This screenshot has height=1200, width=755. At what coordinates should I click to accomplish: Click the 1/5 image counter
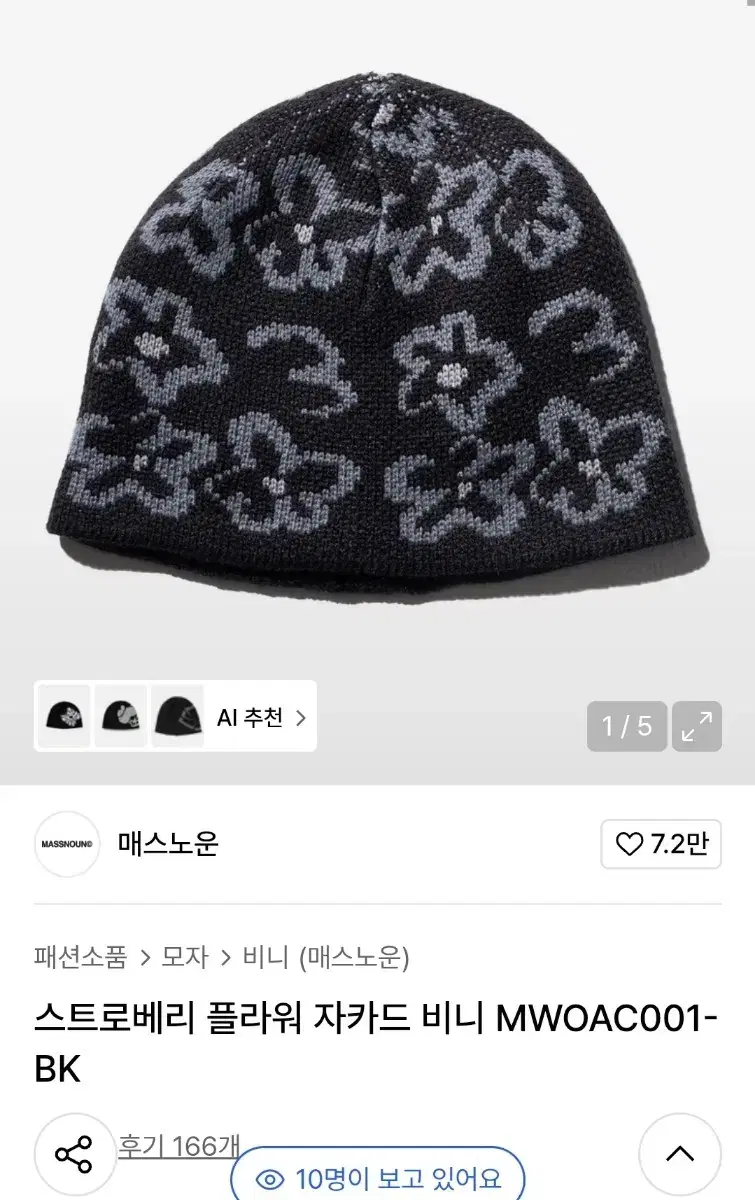[x=626, y=726]
